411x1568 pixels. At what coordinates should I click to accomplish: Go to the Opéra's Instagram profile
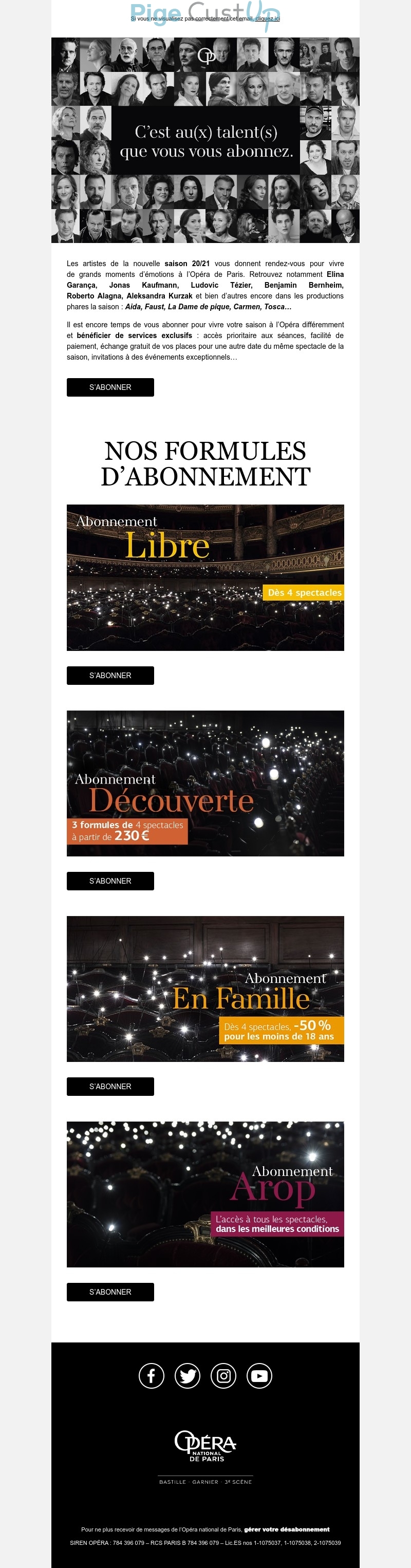point(223,1376)
